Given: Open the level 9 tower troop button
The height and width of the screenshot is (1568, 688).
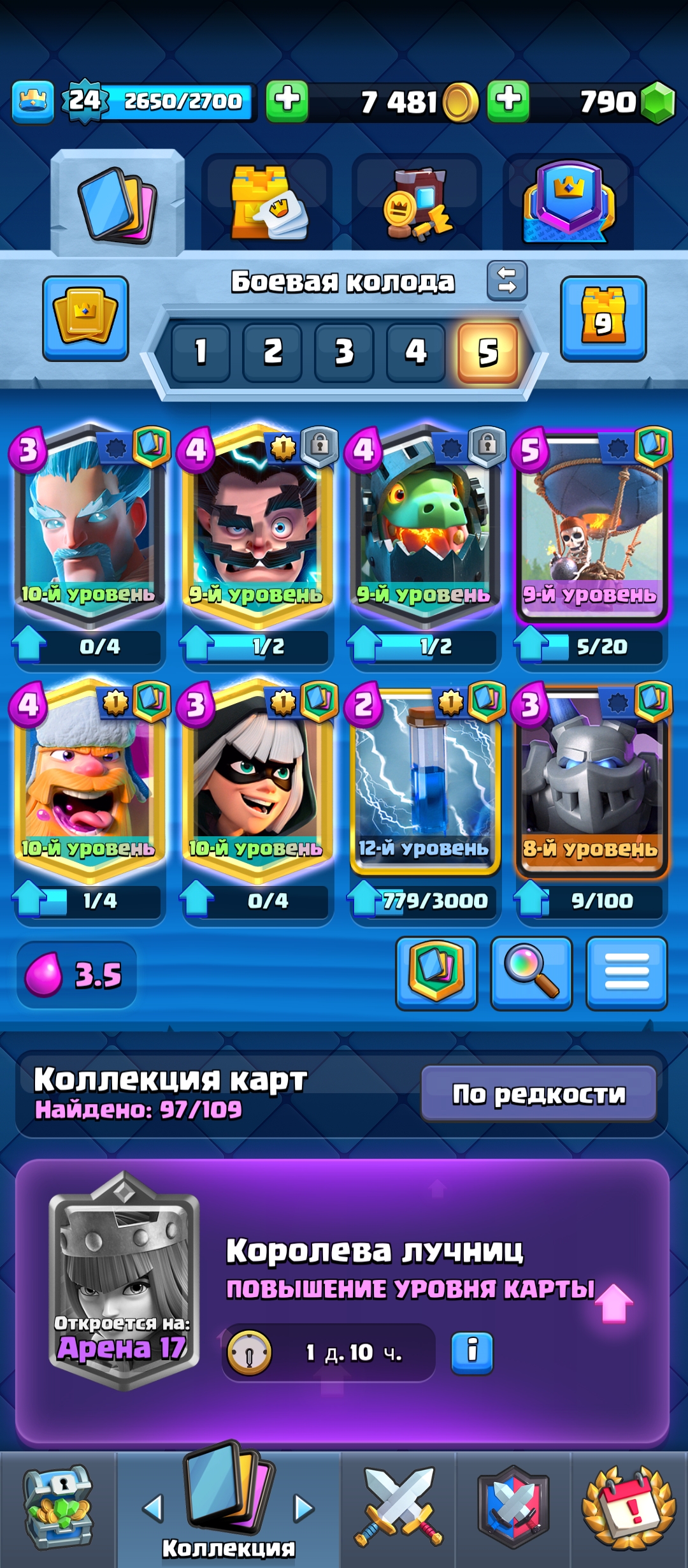Looking at the screenshot, I should (x=603, y=319).
